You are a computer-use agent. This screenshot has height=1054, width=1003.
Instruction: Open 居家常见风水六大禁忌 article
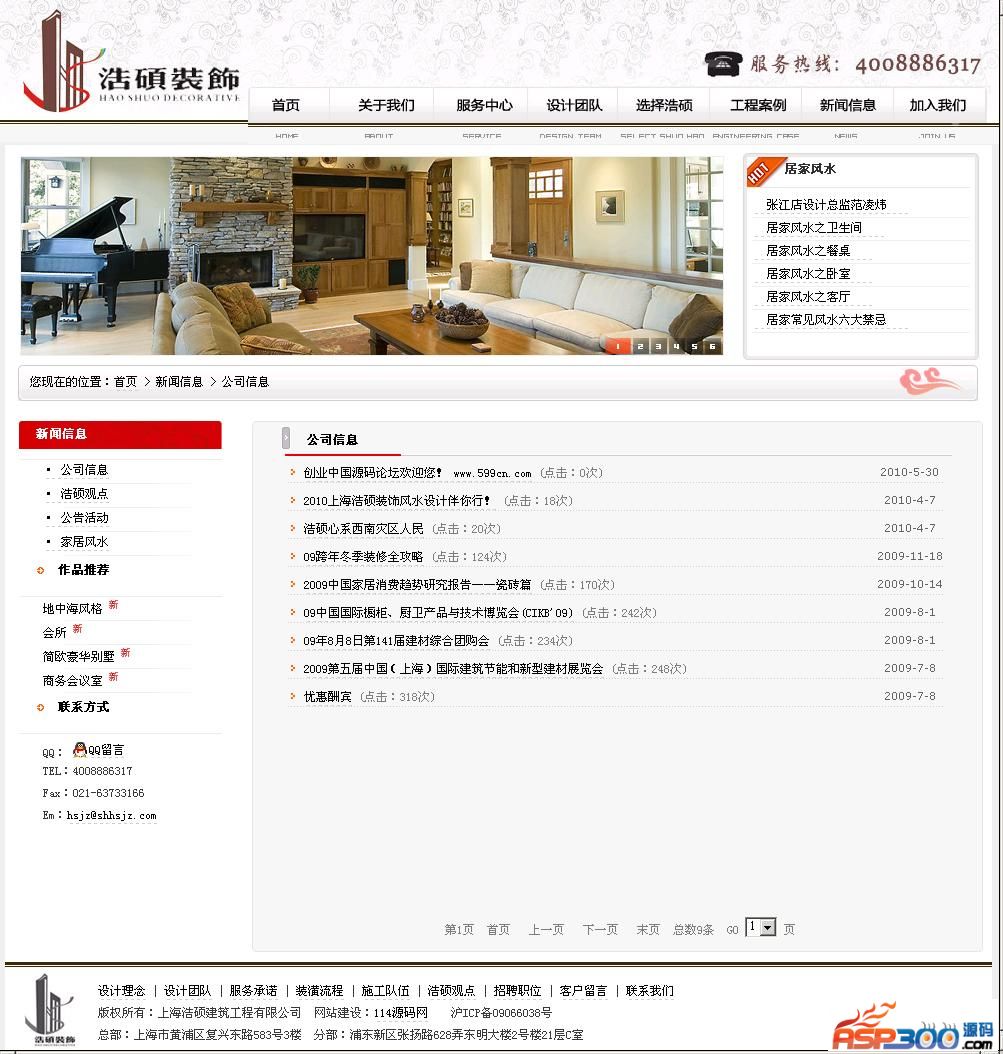coord(826,319)
